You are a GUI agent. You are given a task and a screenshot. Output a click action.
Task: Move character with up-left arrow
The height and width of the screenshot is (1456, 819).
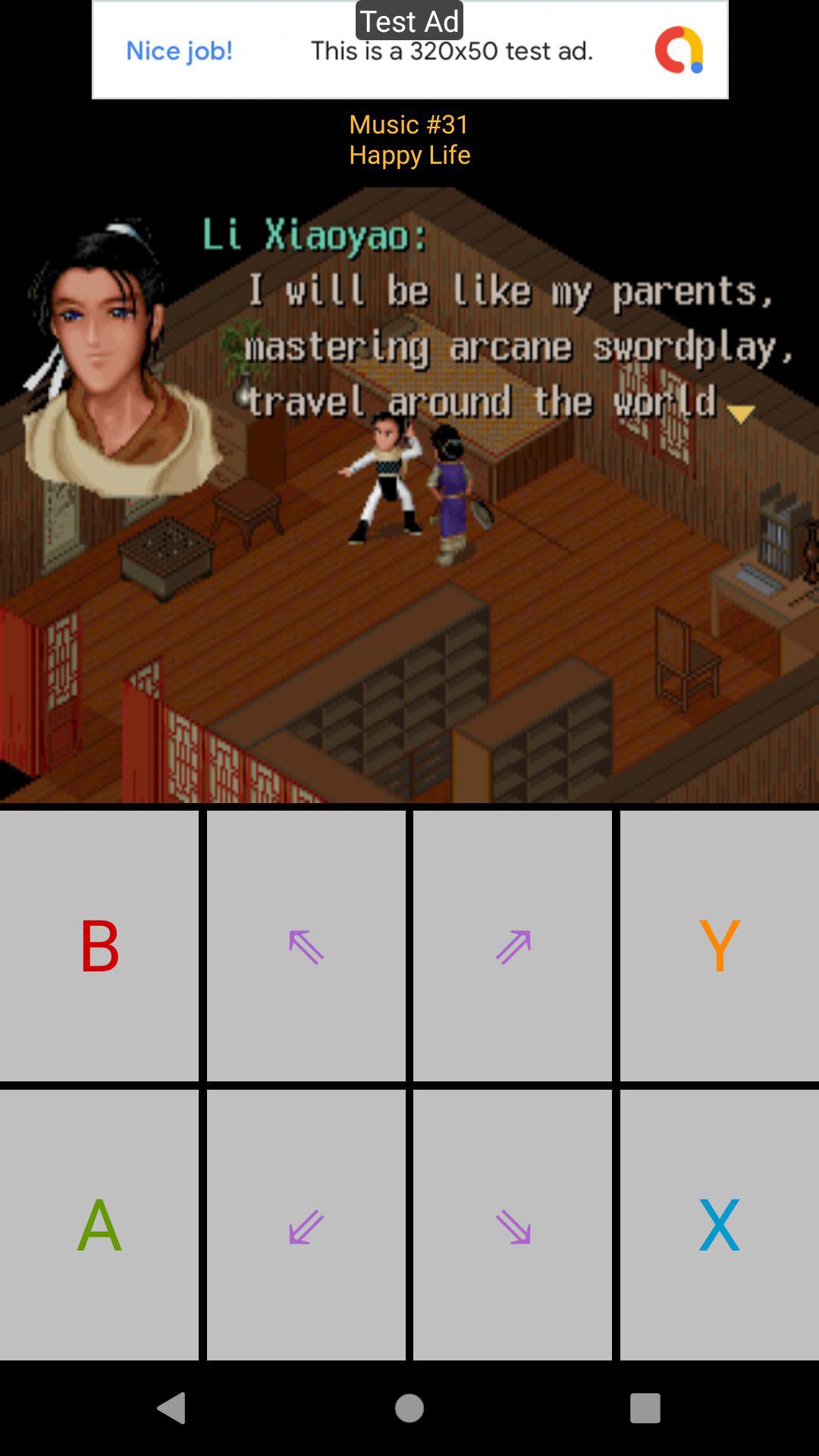(x=306, y=946)
